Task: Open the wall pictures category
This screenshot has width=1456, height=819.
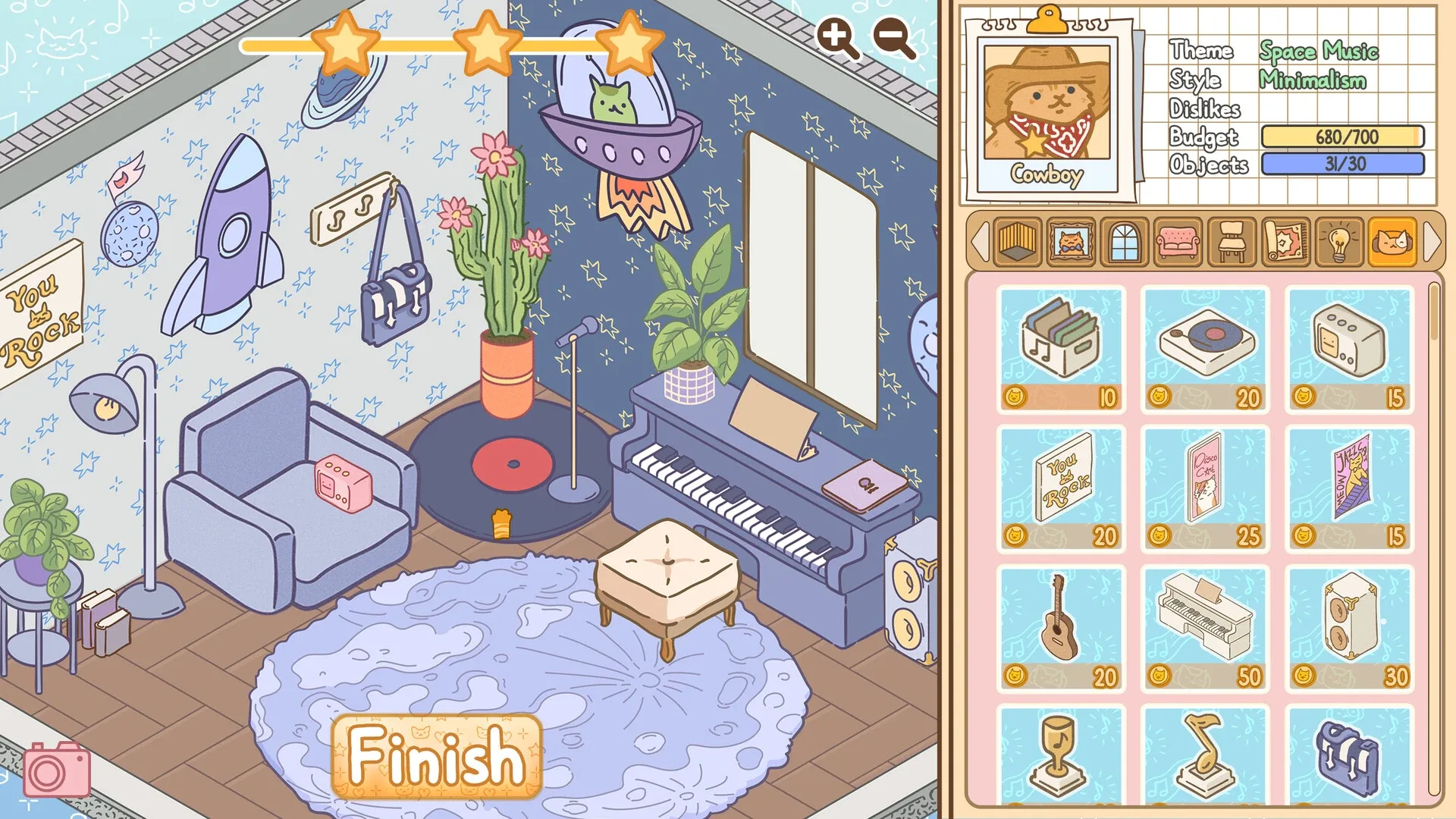Action: (1070, 243)
